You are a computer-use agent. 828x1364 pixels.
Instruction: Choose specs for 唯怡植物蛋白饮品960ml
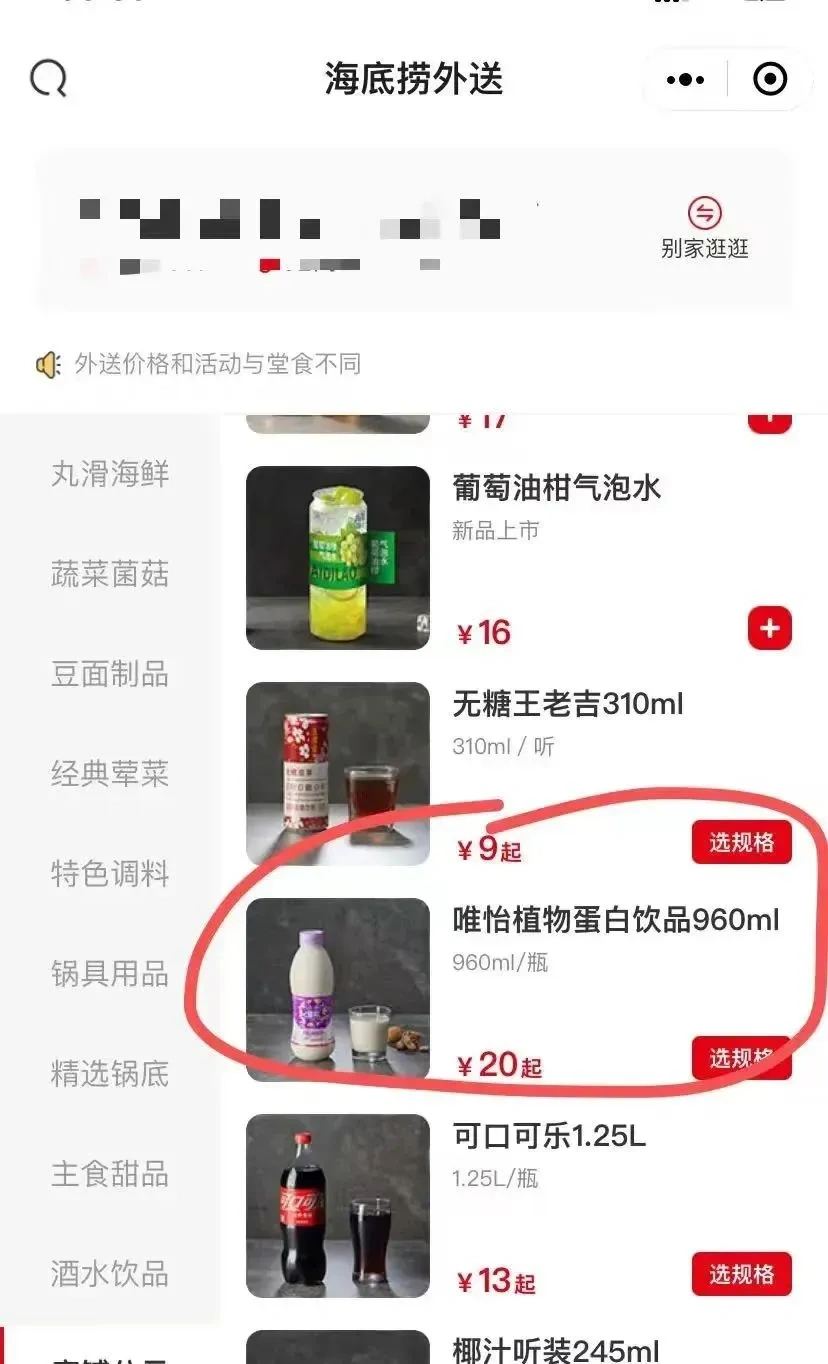coord(741,1058)
